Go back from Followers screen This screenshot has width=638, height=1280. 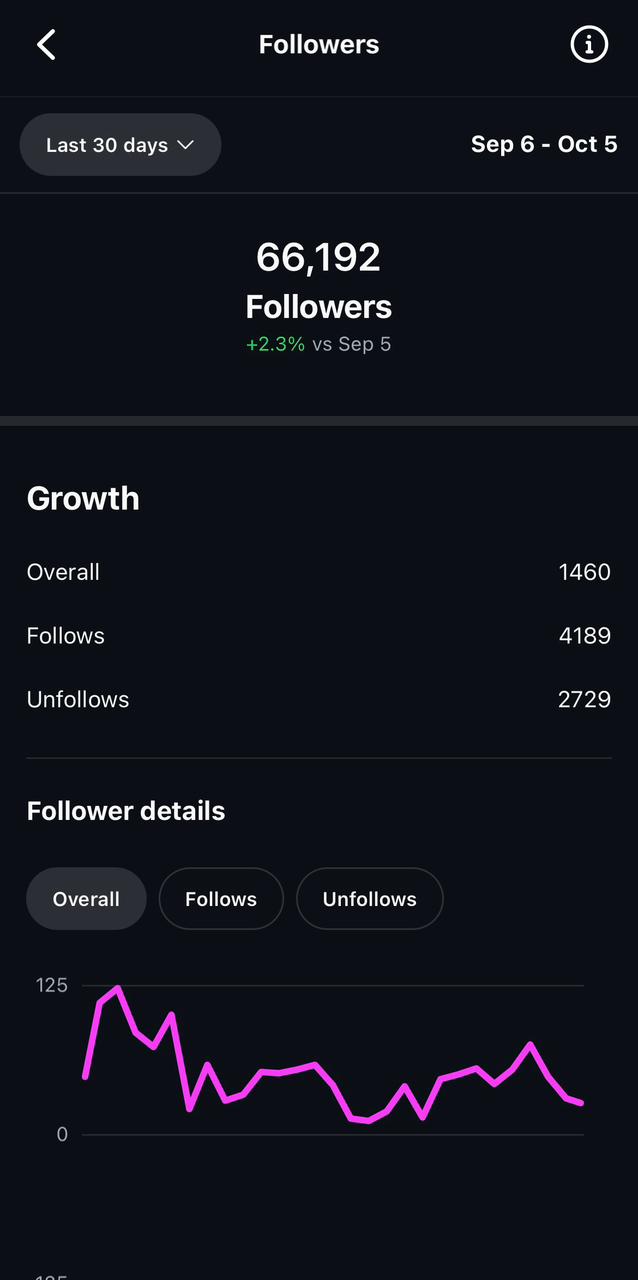[46, 45]
